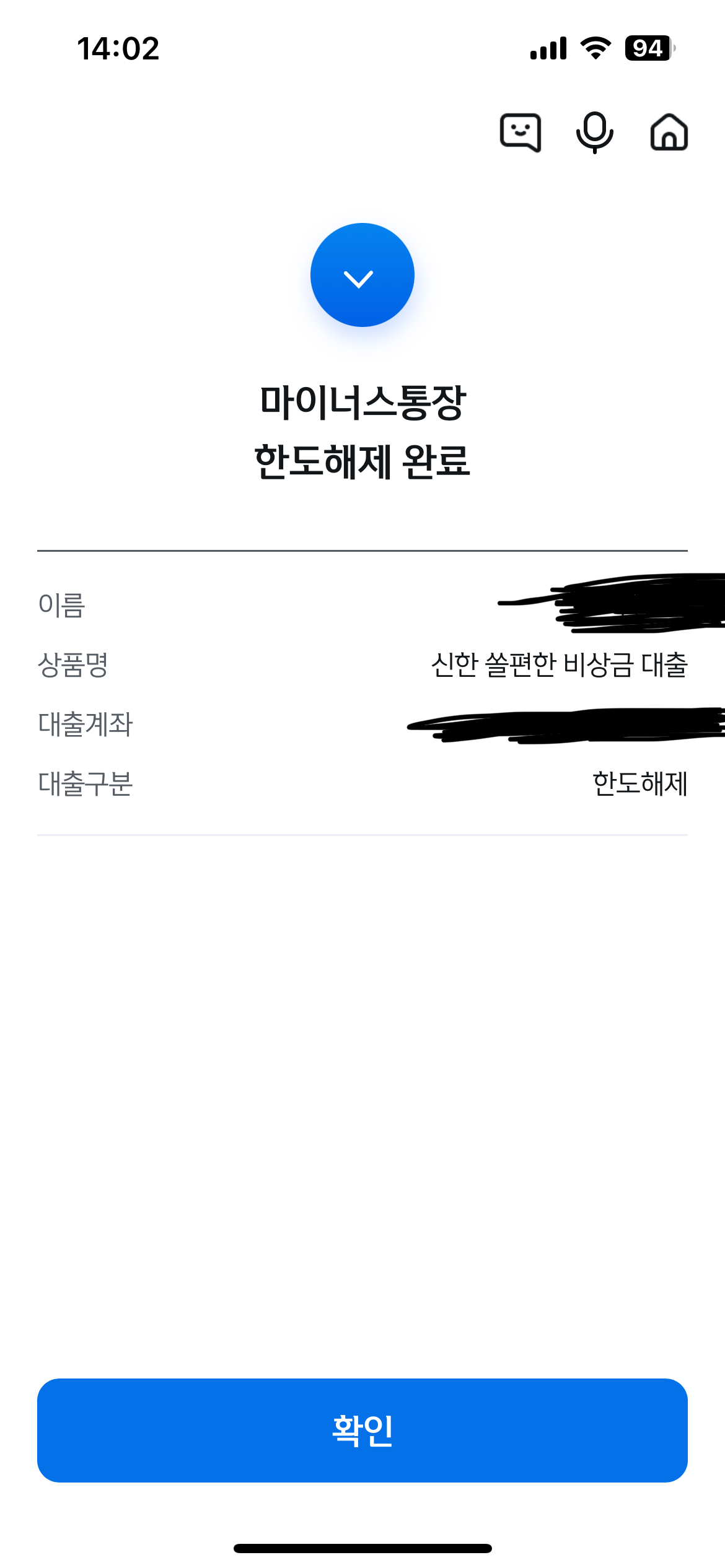725x1568 pixels.
Task: Tap the cellular signal strength icon
Action: click(548, 50)
